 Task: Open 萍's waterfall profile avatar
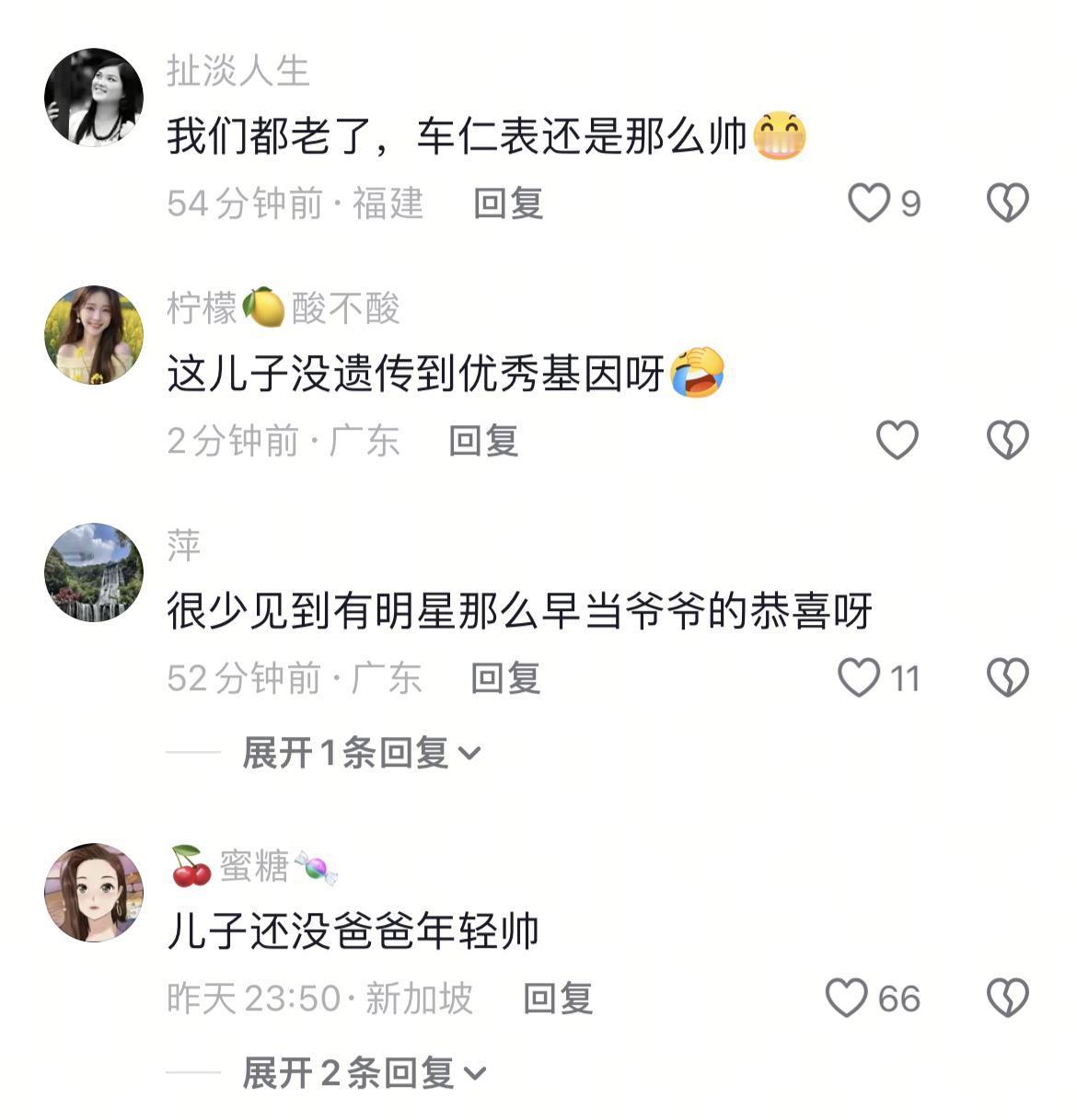click(x=95, y=571)
